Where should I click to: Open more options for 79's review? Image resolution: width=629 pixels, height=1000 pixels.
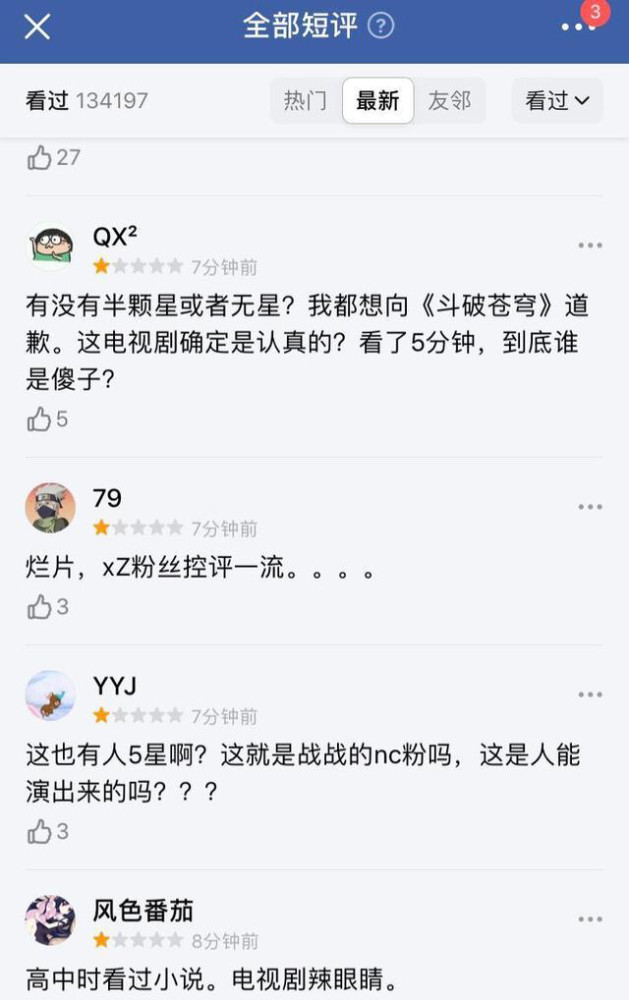[x=590, y=507]
